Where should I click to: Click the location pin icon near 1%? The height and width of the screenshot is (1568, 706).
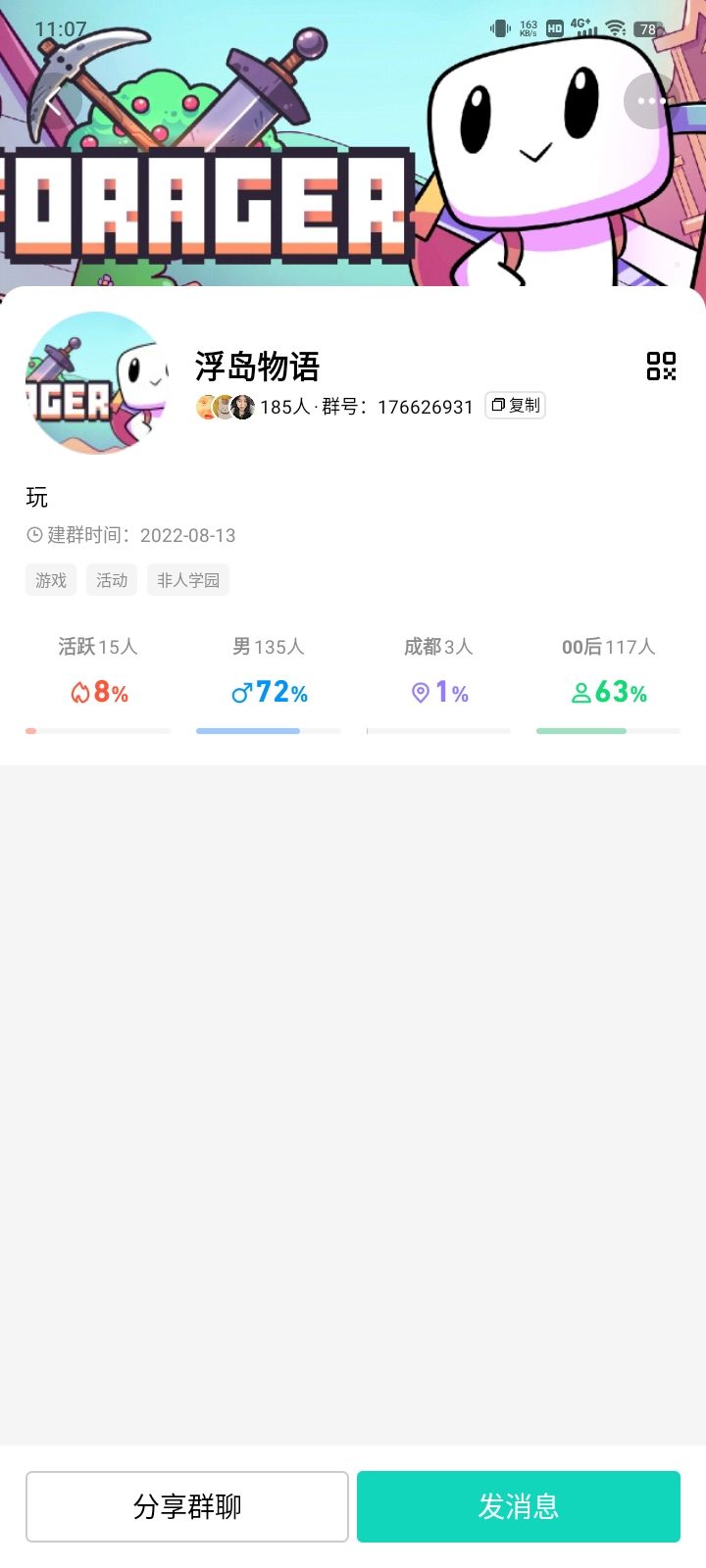click(x=420, y=693)
